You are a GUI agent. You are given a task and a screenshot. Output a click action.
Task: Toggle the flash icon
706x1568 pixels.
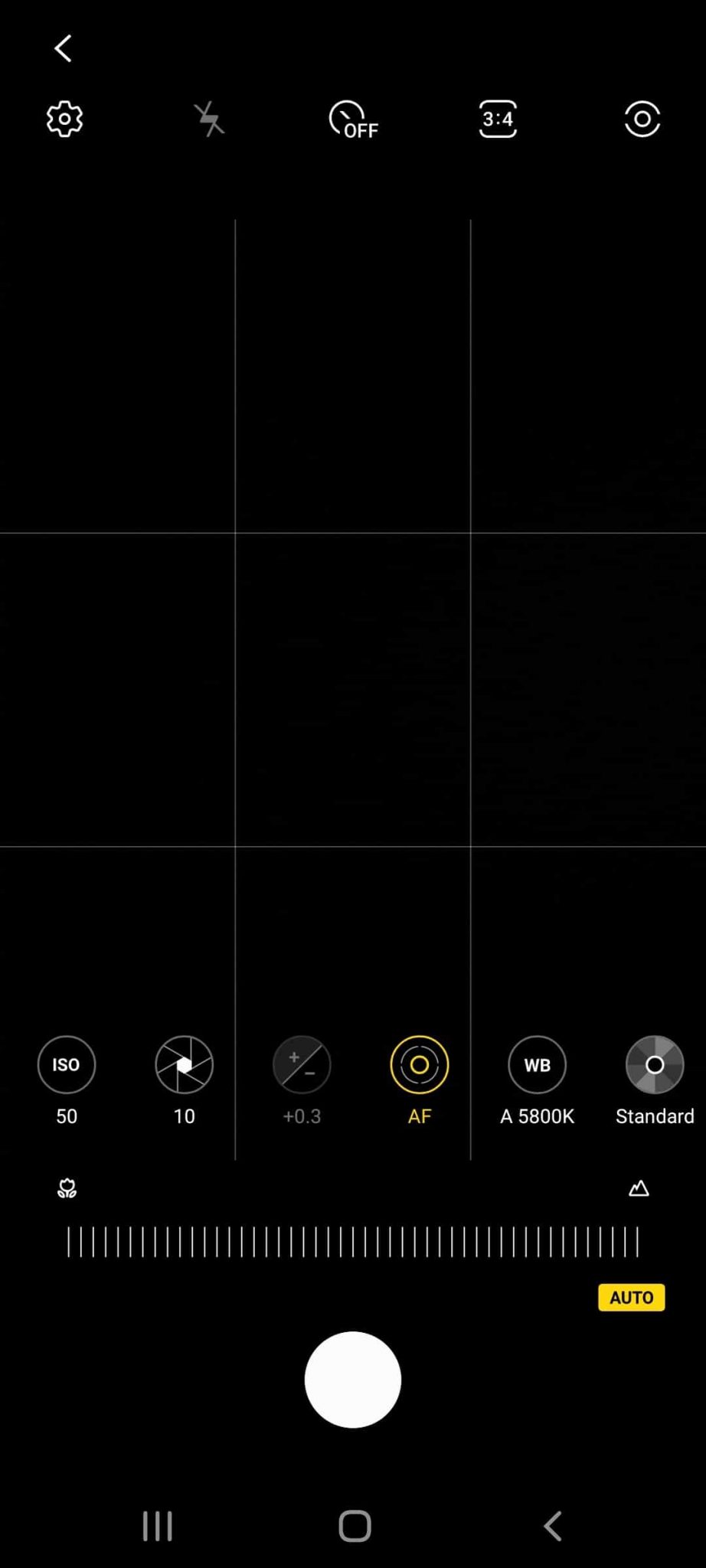208,119
